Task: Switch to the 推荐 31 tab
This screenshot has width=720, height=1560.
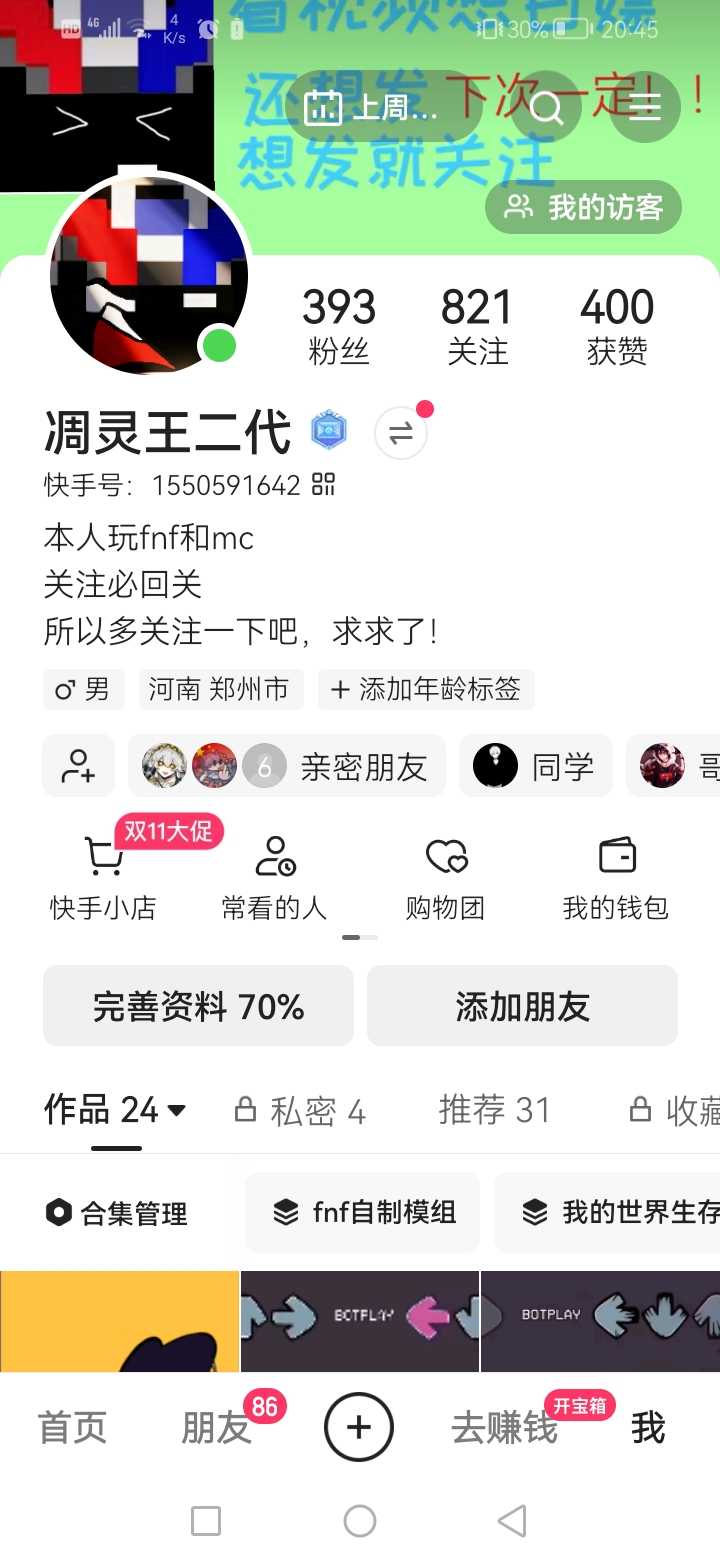Action: [x=494, y=1110]
